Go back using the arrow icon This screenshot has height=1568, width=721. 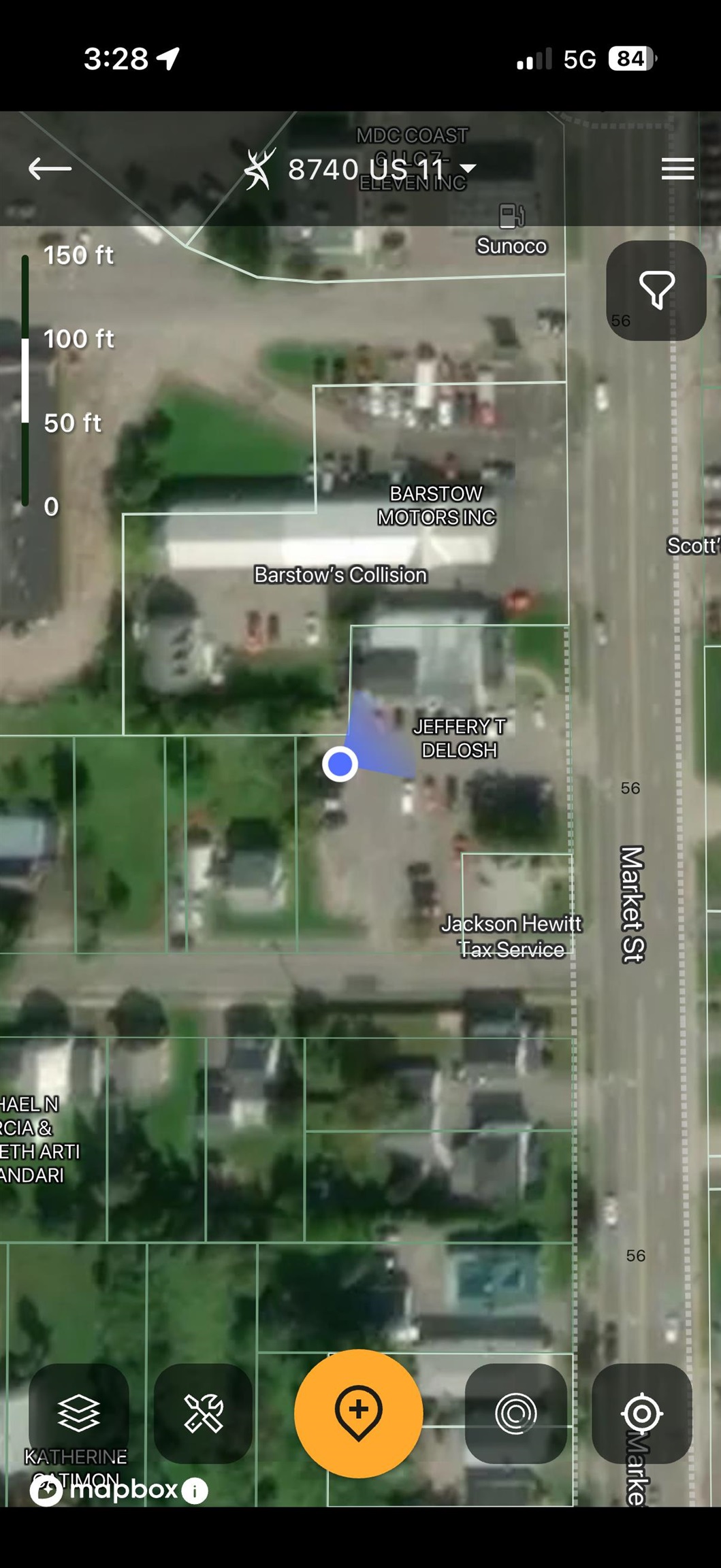pos(50,168)
